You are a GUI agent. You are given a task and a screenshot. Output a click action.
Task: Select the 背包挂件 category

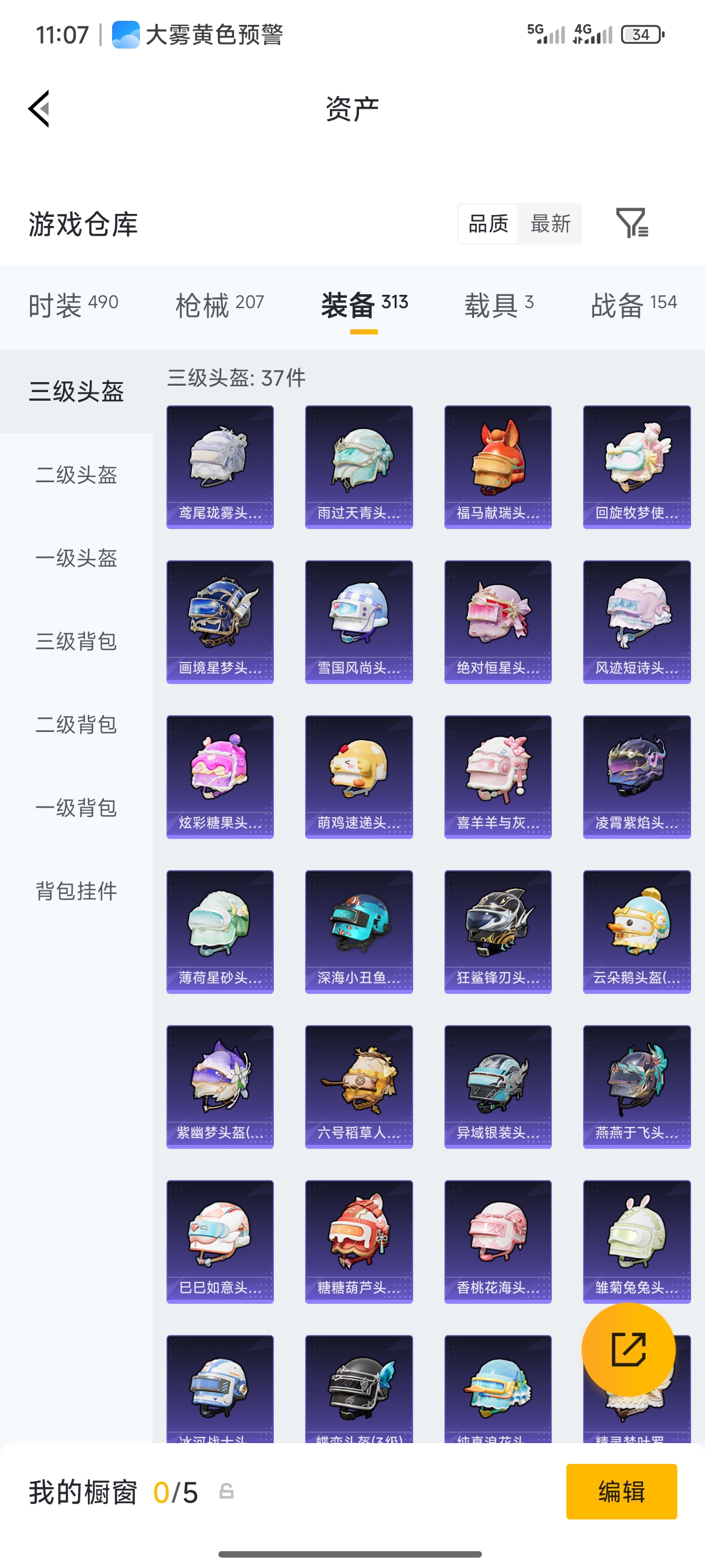point(76,891)
